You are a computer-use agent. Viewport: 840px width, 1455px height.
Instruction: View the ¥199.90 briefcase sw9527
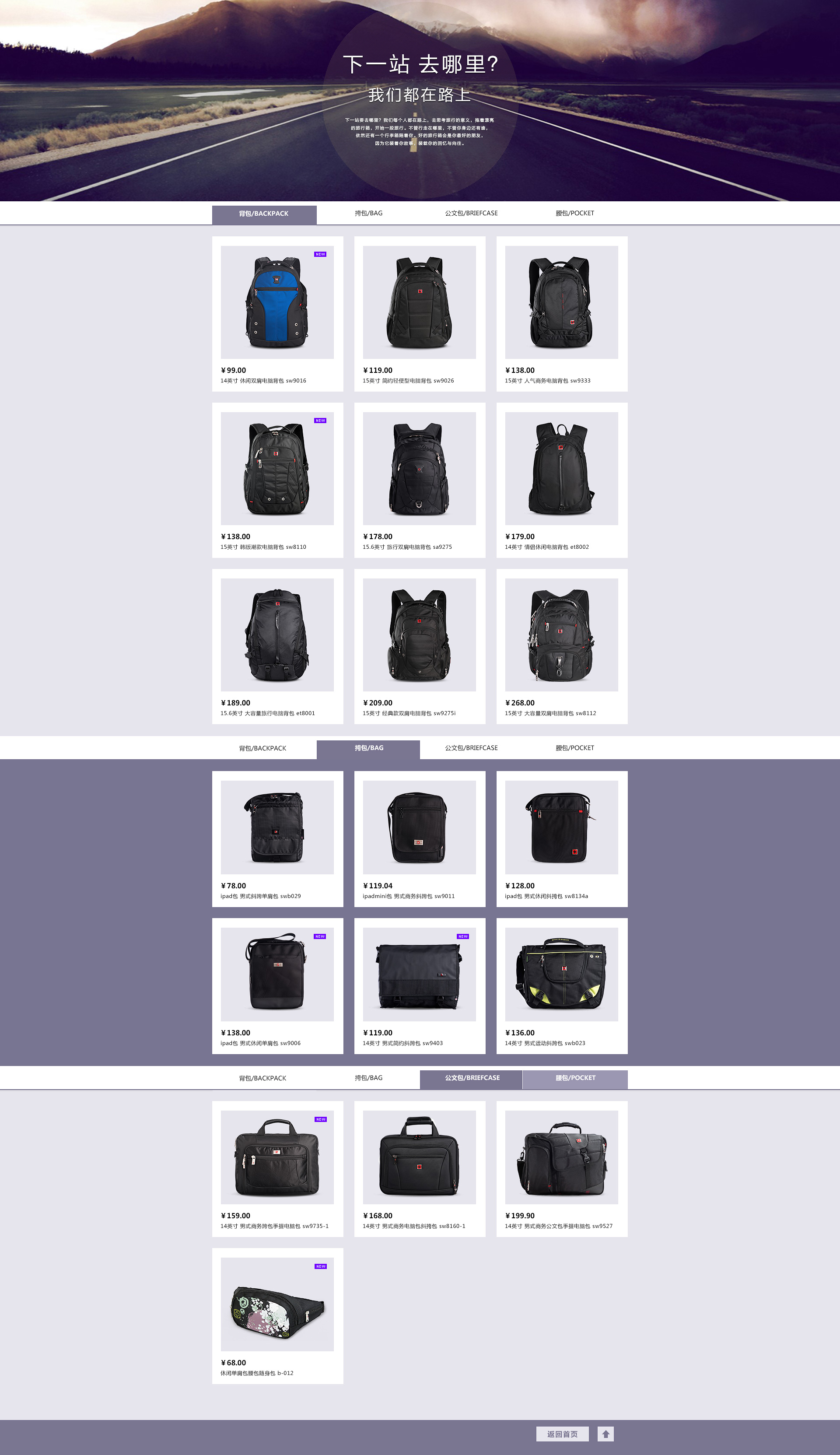point(561,1169)
